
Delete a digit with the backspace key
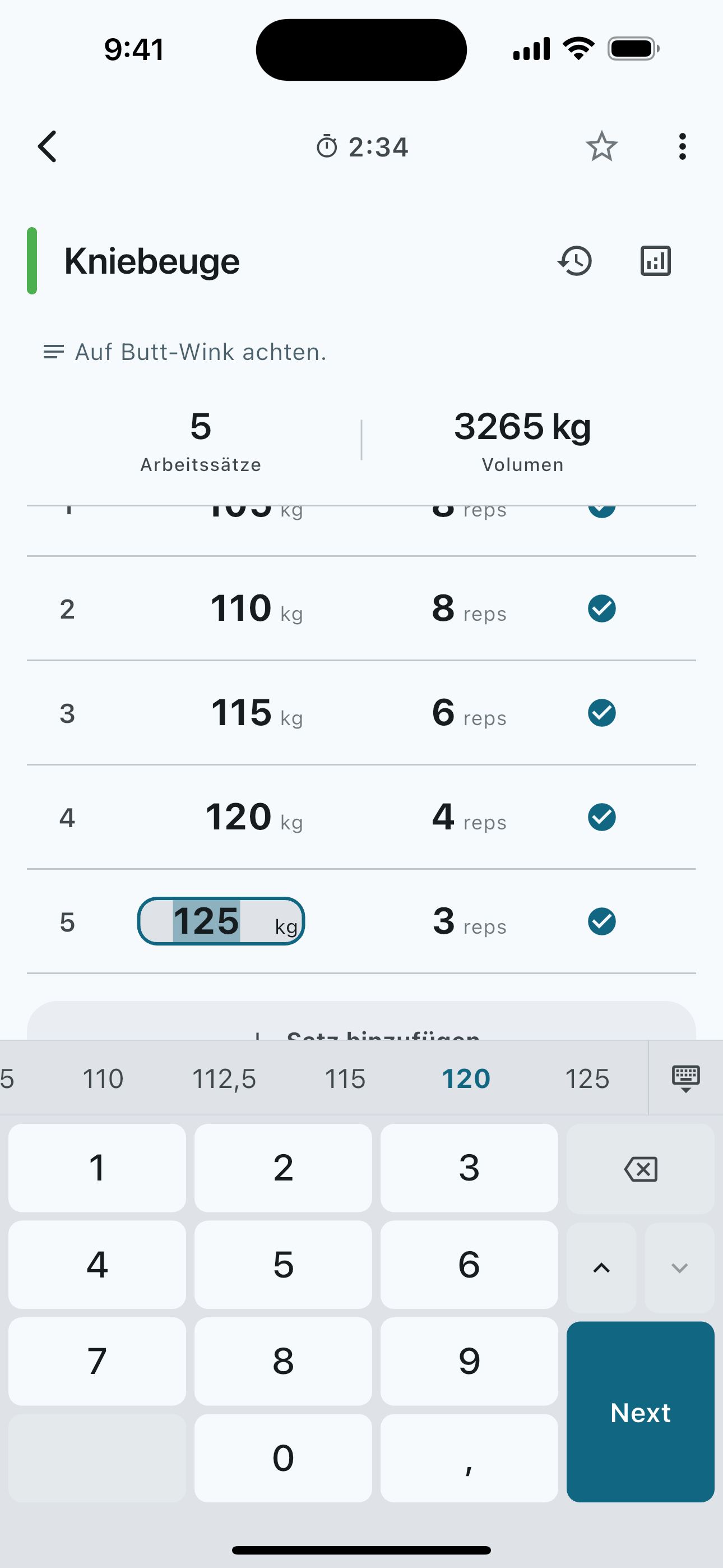[x=640, y=1168]
